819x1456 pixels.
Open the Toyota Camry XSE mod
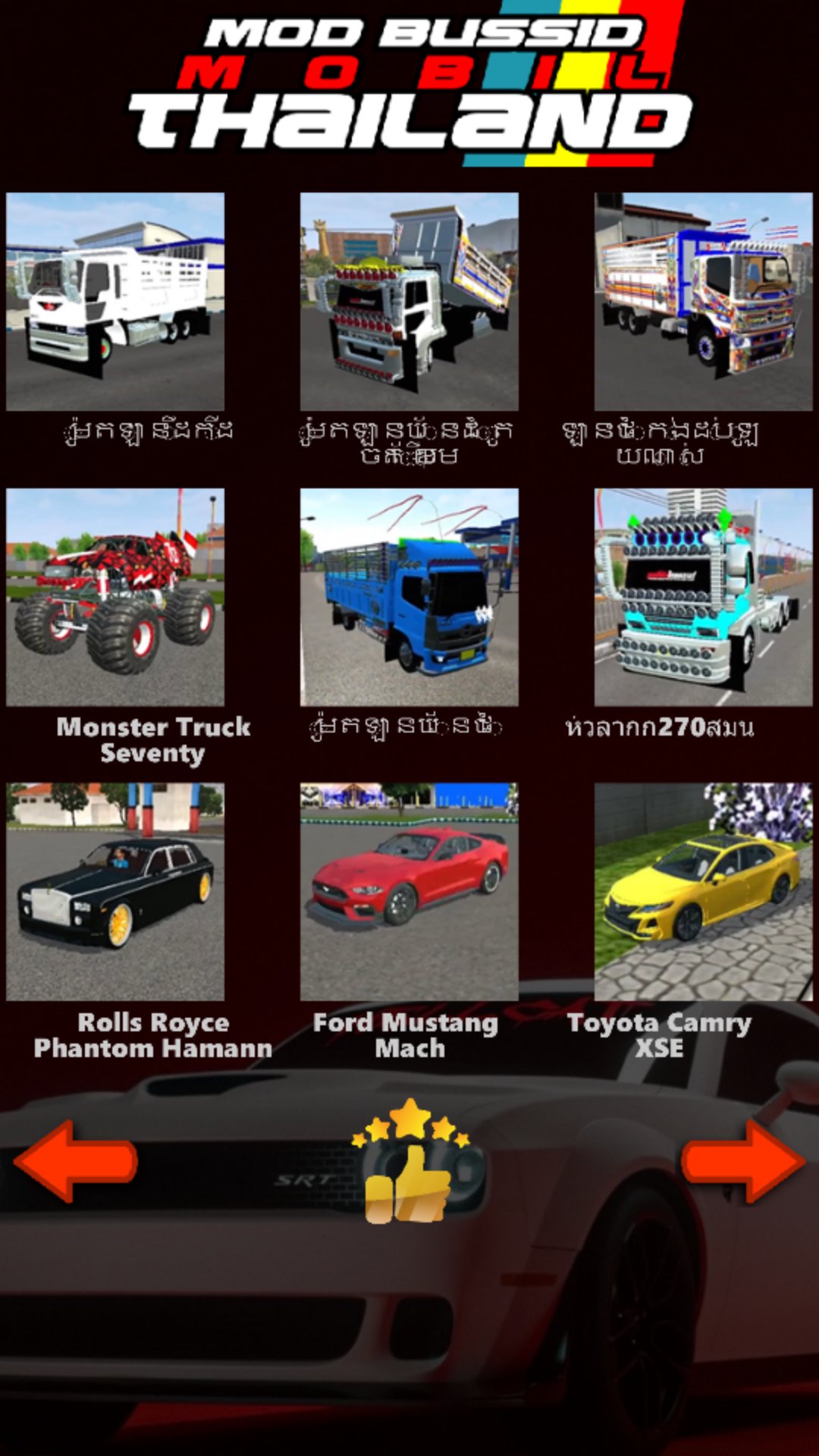click(703, 892)
